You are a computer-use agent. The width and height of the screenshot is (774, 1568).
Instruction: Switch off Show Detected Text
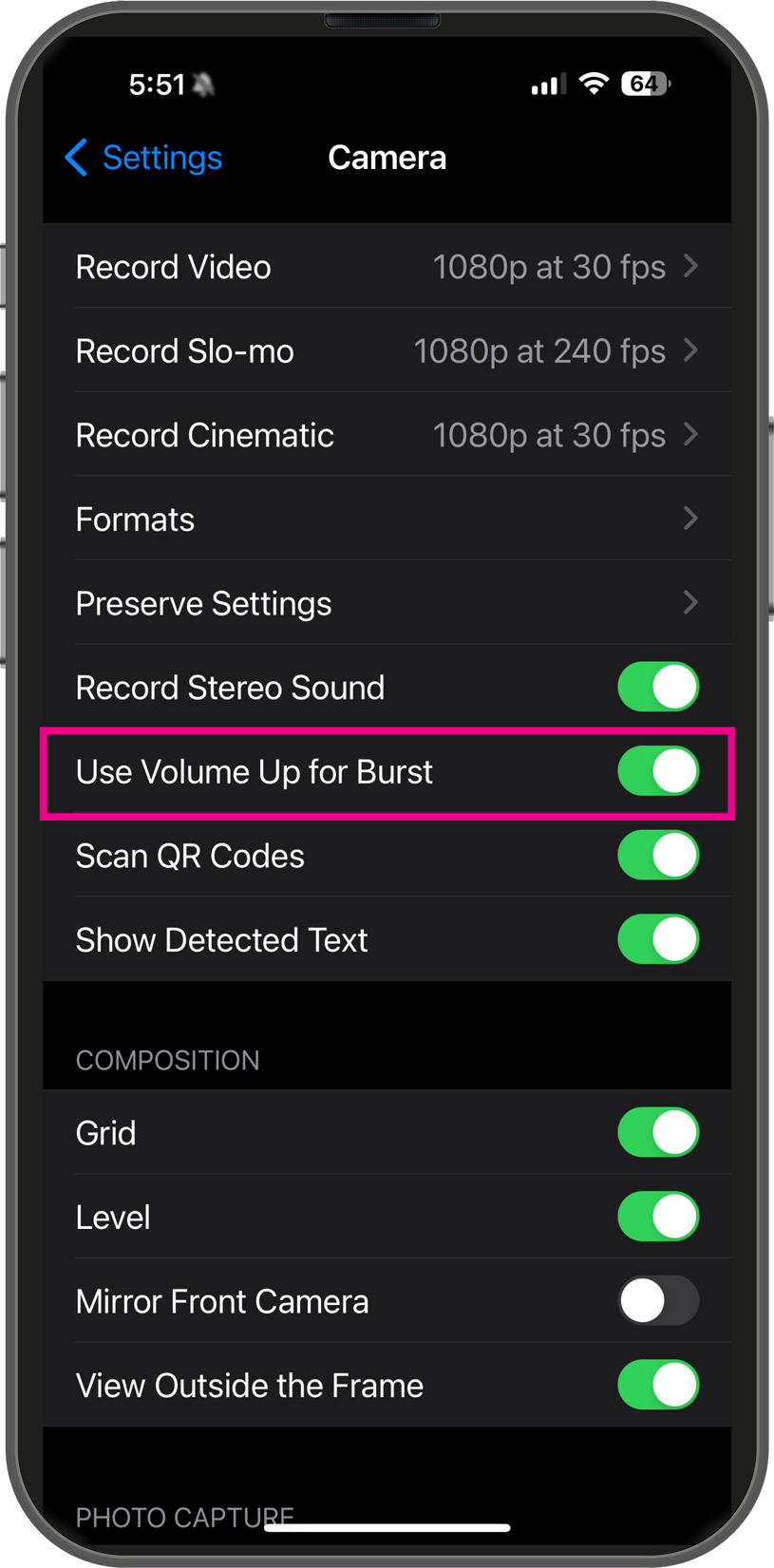[x=657, y=939]
